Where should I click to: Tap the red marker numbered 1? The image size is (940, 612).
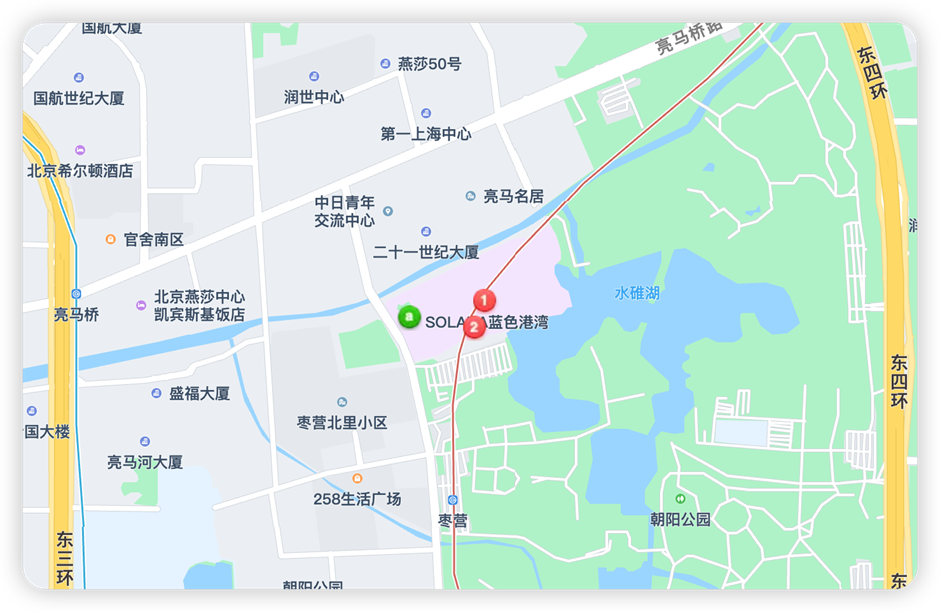pyautogui.click(x=484, y=299)
